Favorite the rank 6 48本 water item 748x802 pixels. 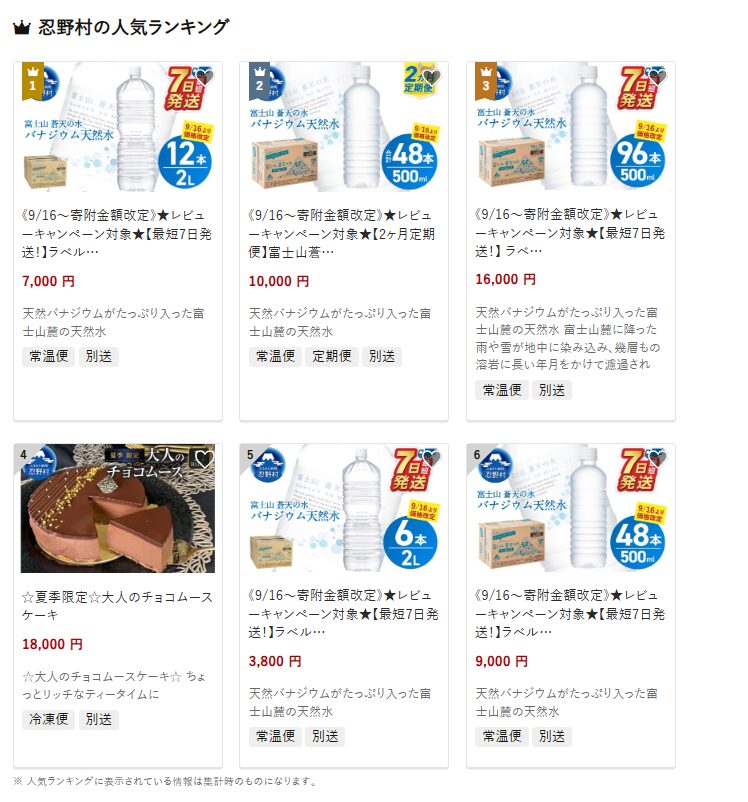tap(658, 459)
